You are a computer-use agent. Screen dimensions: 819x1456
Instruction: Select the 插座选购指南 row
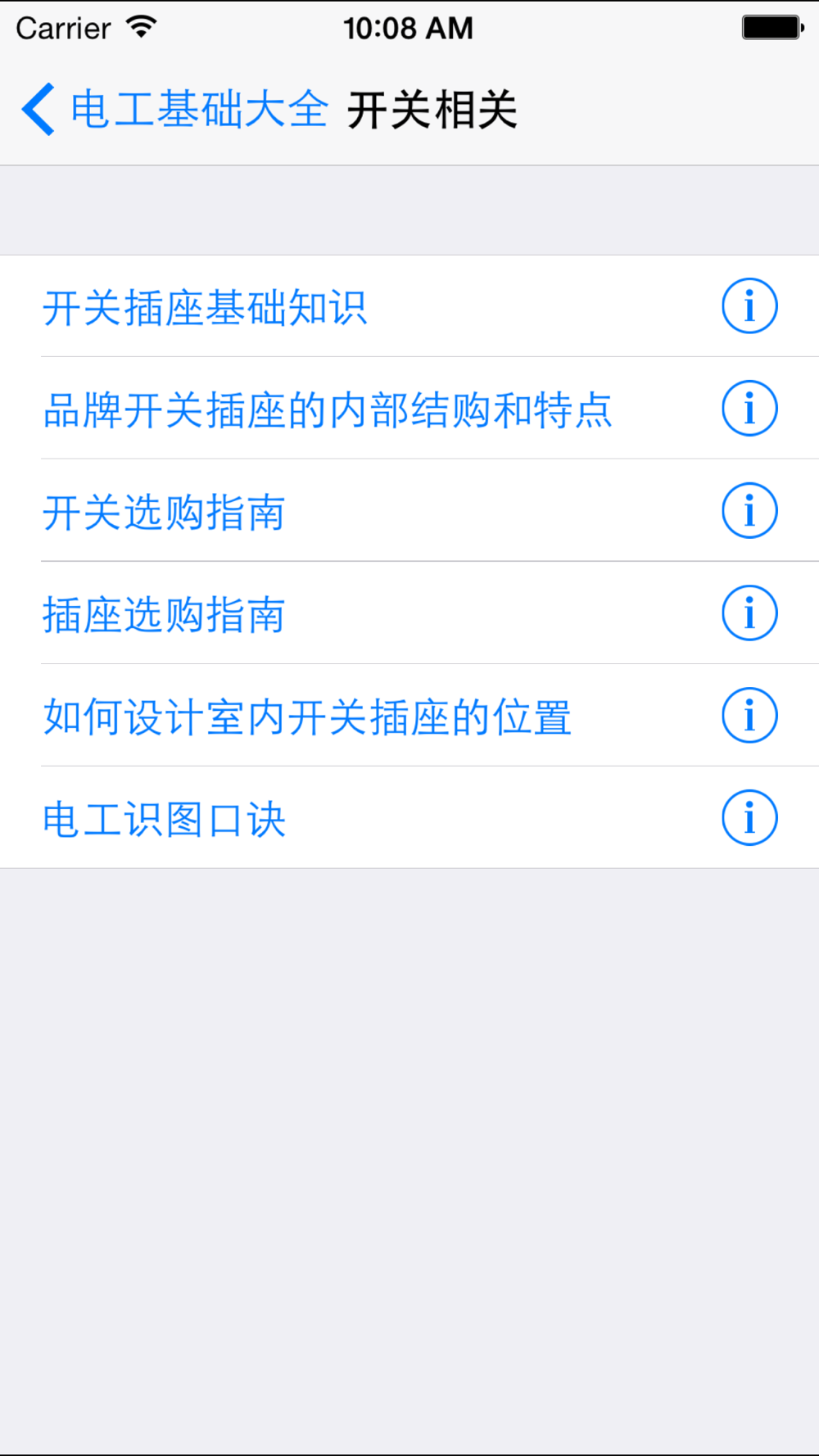[409, 613]
